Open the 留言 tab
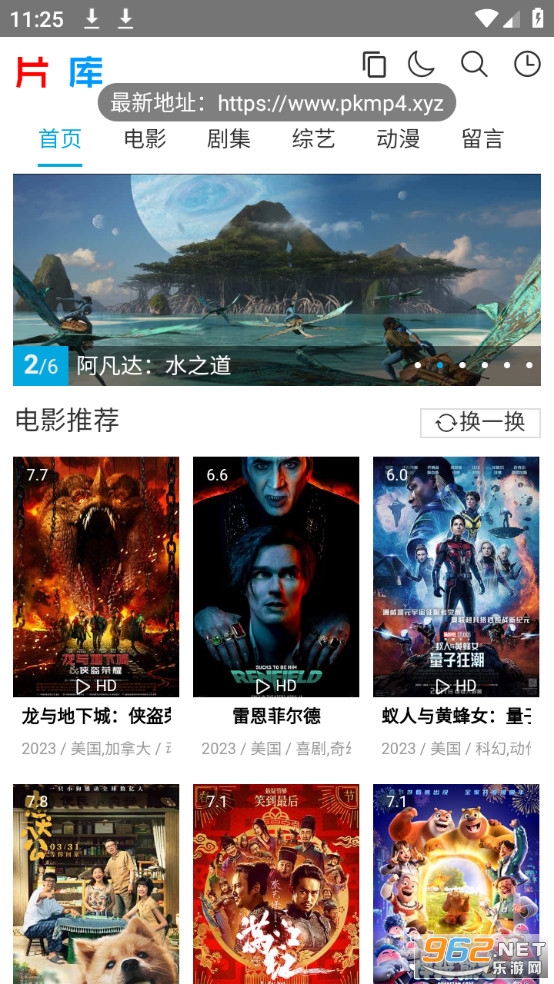554x984 pixels. tap(482, 139)
